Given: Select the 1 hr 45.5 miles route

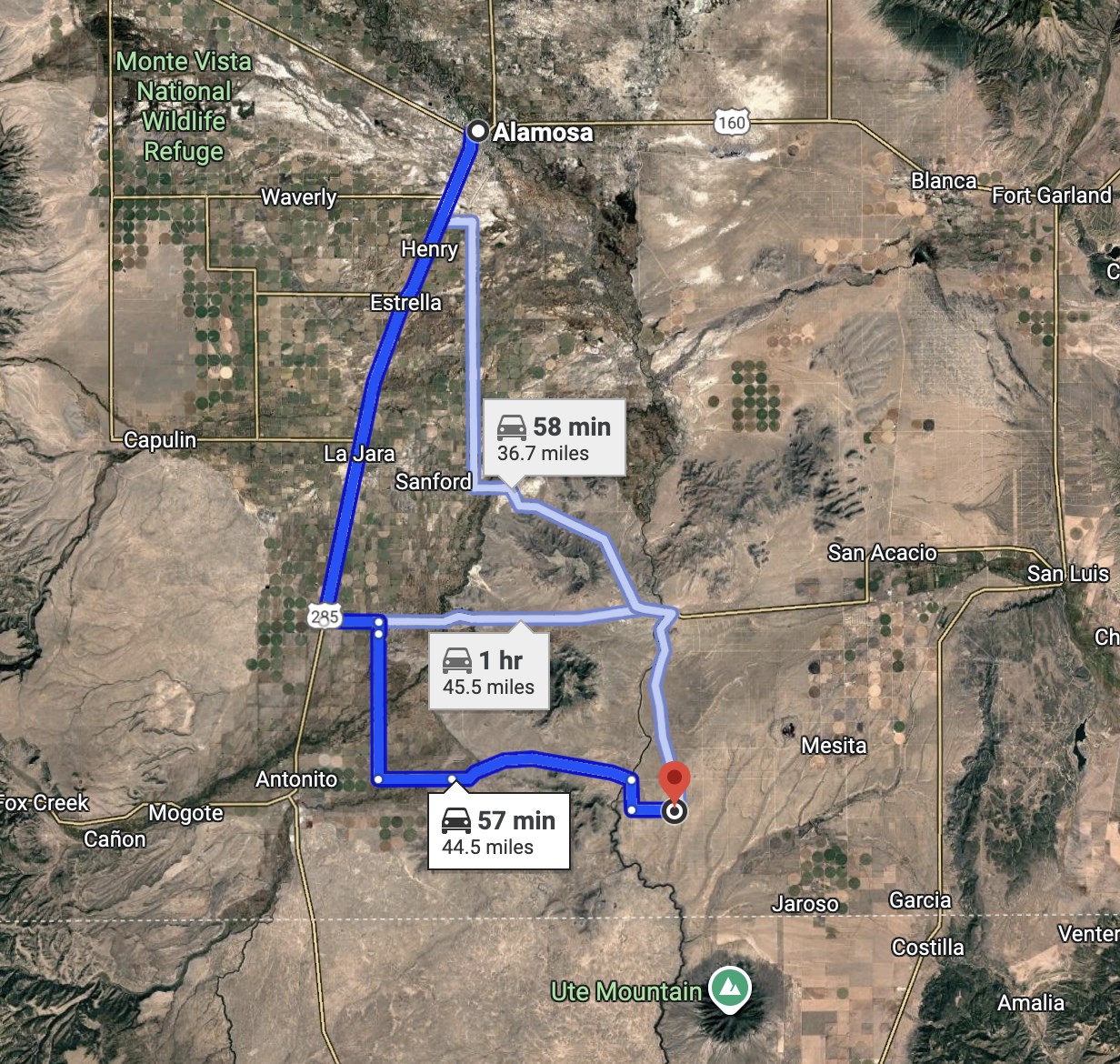Looking at the screenshot, I should coord(489,673).
